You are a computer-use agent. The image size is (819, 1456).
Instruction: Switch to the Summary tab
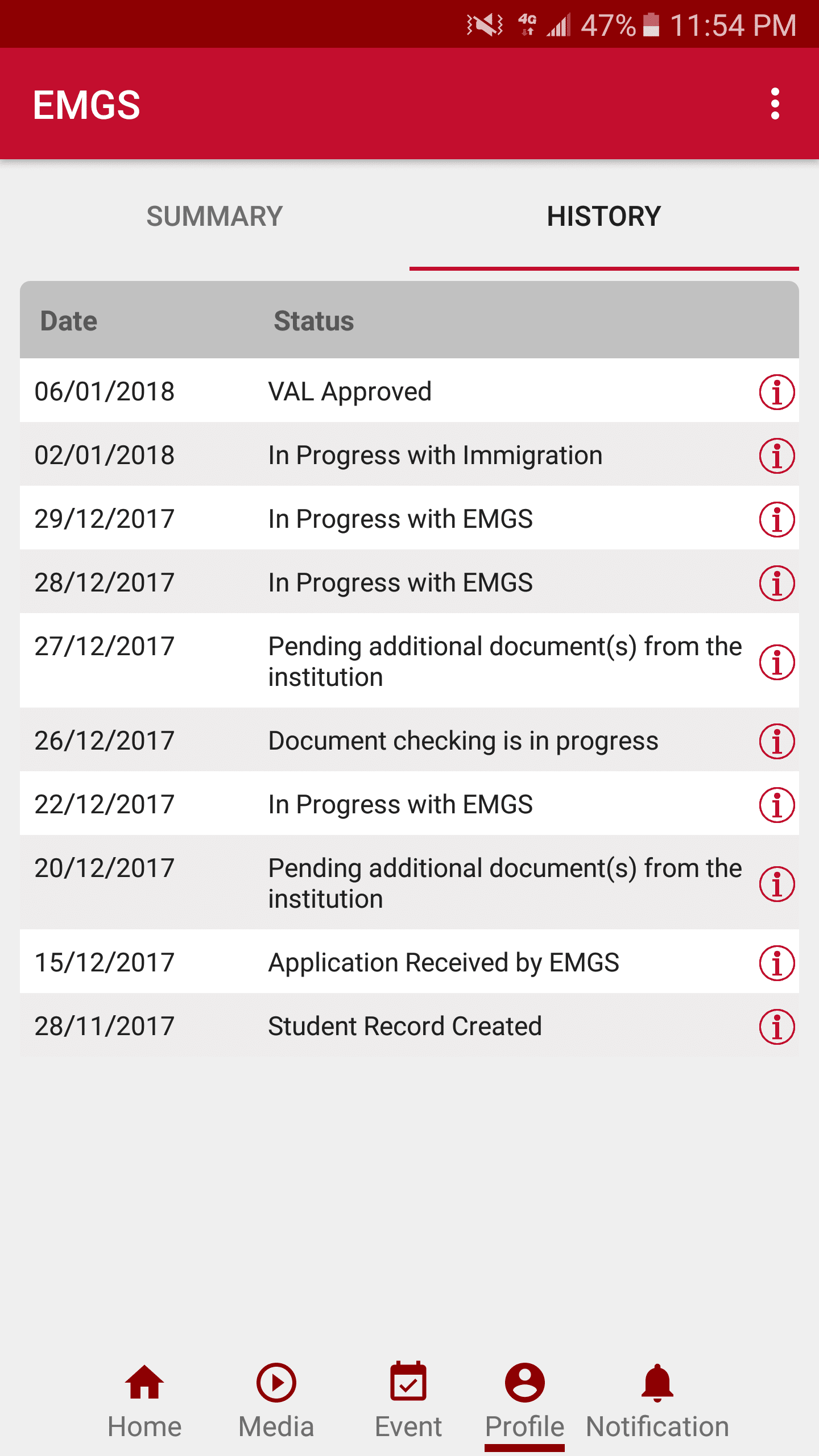[214, 217]
